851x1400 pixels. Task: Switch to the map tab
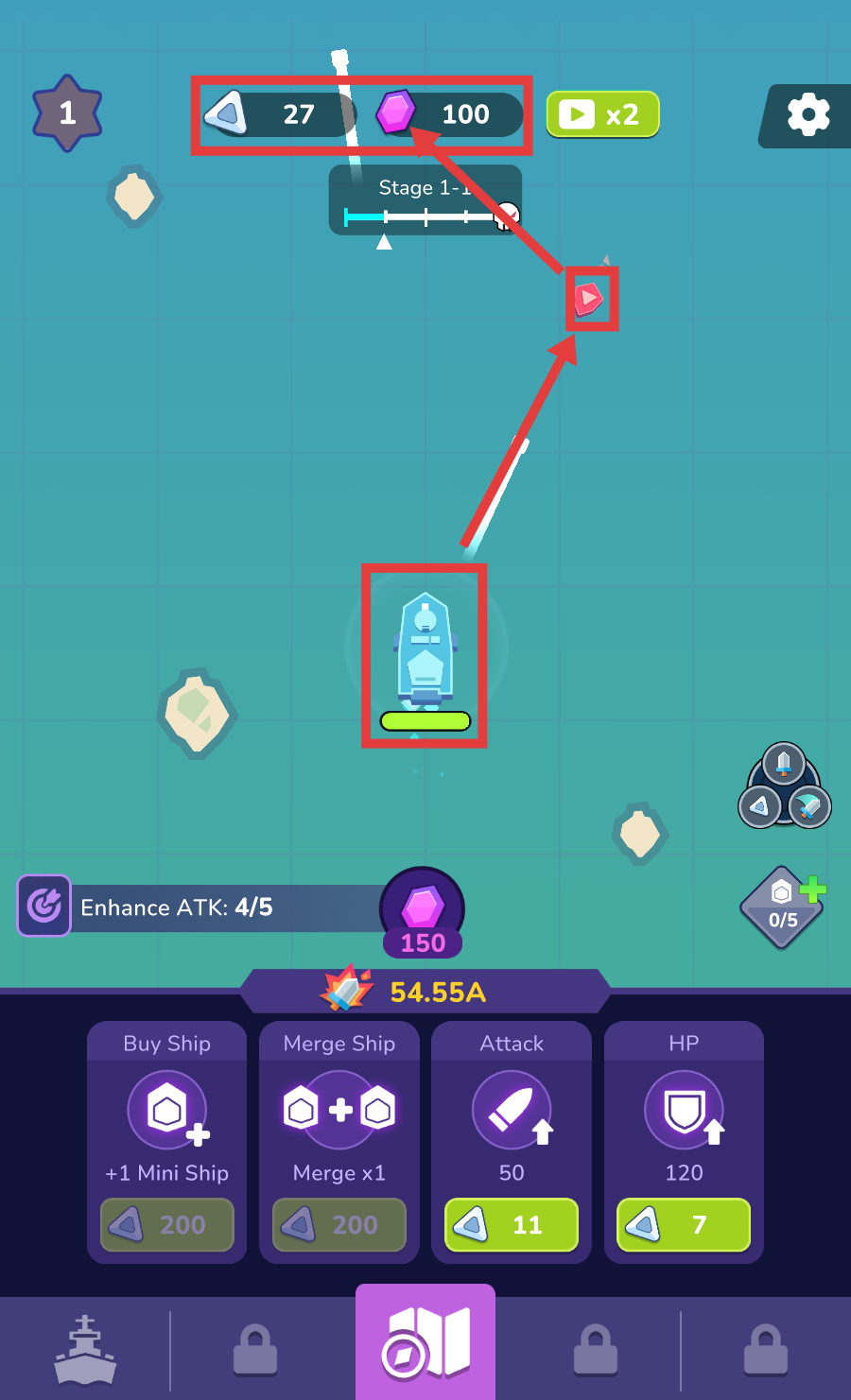click(425, 1342)
